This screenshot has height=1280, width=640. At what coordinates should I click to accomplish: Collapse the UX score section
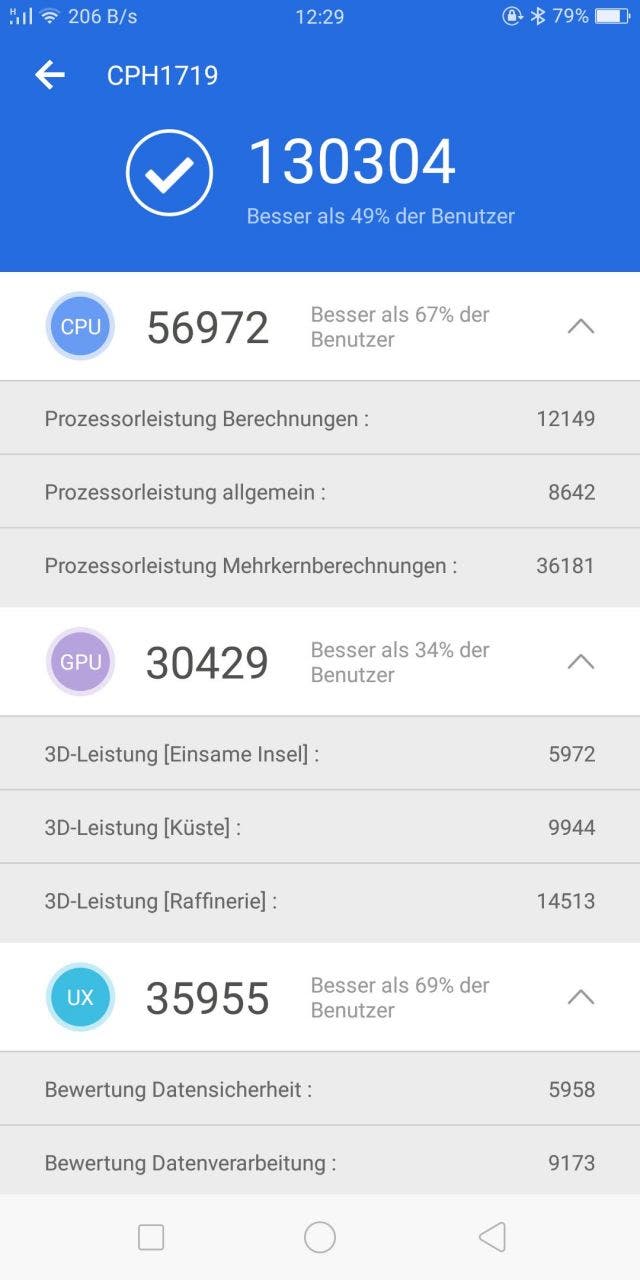tap(581, 997)
